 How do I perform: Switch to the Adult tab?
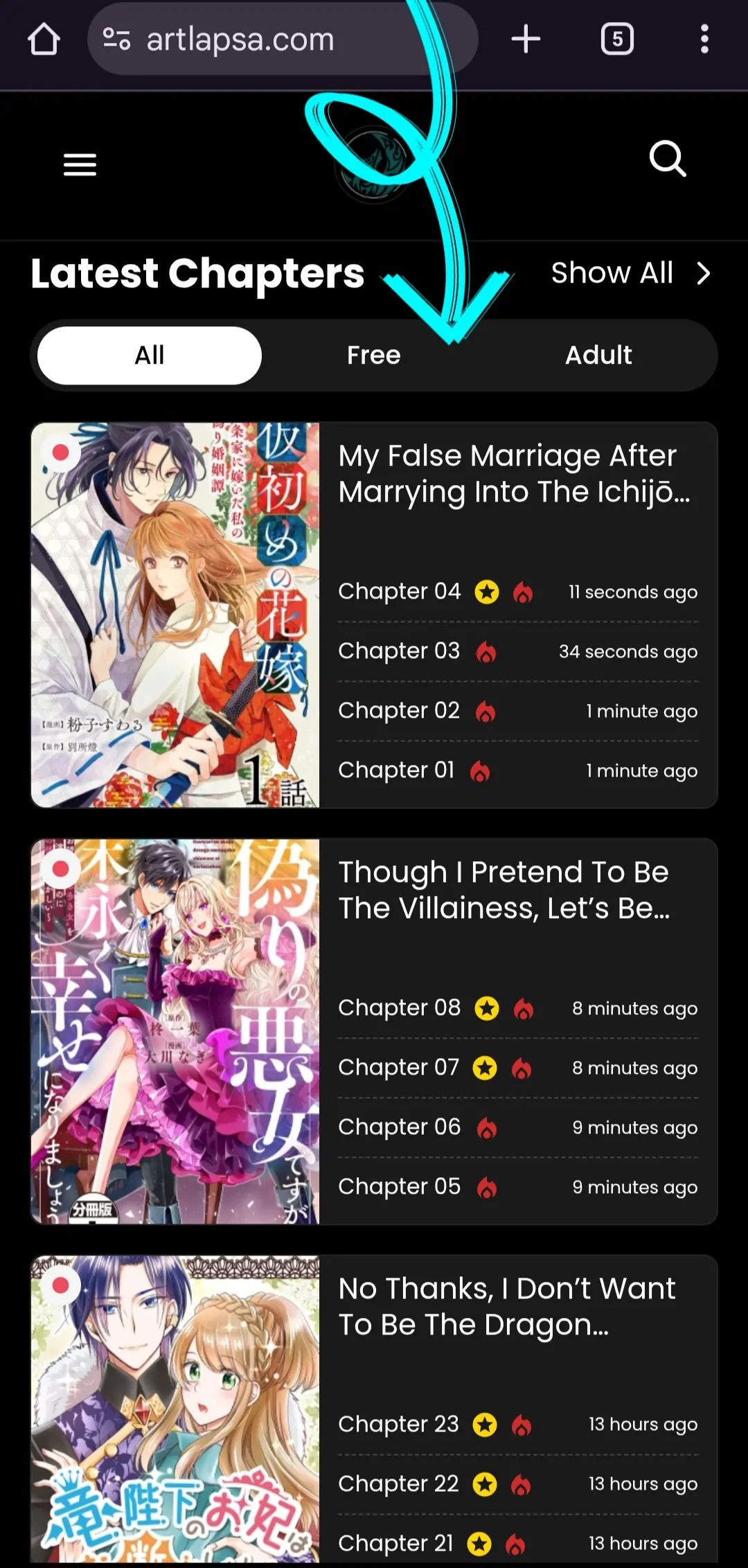[598, 355]
